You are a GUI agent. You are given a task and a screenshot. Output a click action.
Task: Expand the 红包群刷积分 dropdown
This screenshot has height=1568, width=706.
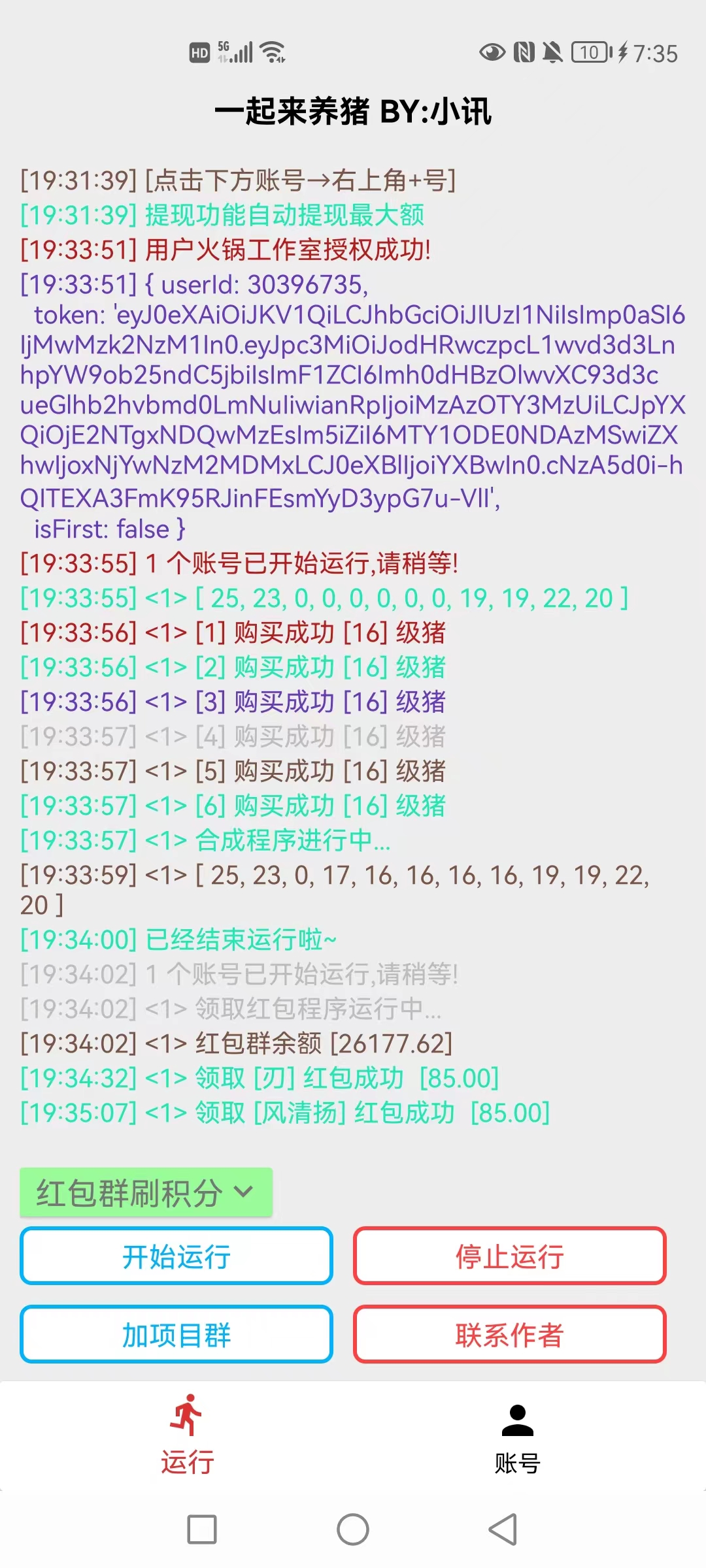click(x=146, y=1192)
